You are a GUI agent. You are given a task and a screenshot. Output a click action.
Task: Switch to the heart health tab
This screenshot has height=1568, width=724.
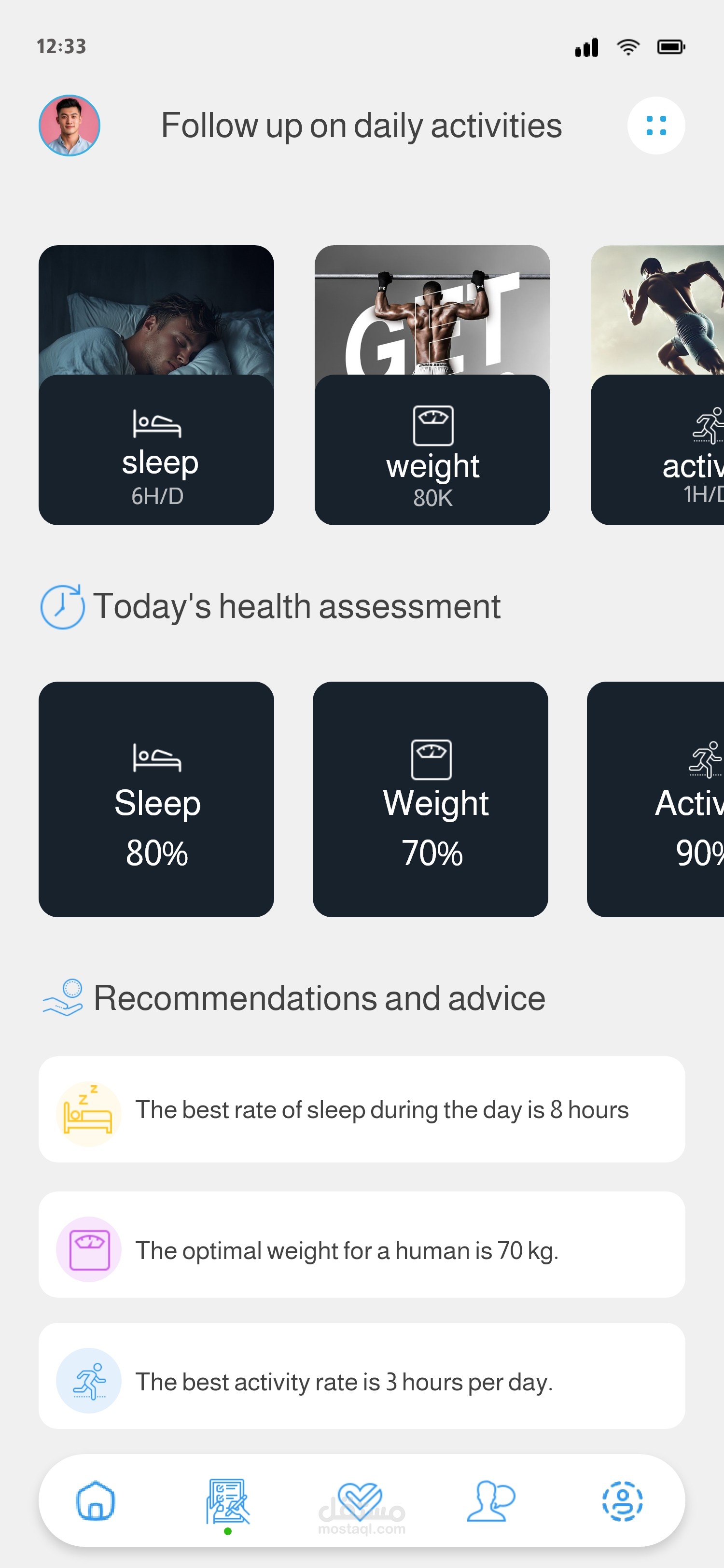(x=360, y=1502)
